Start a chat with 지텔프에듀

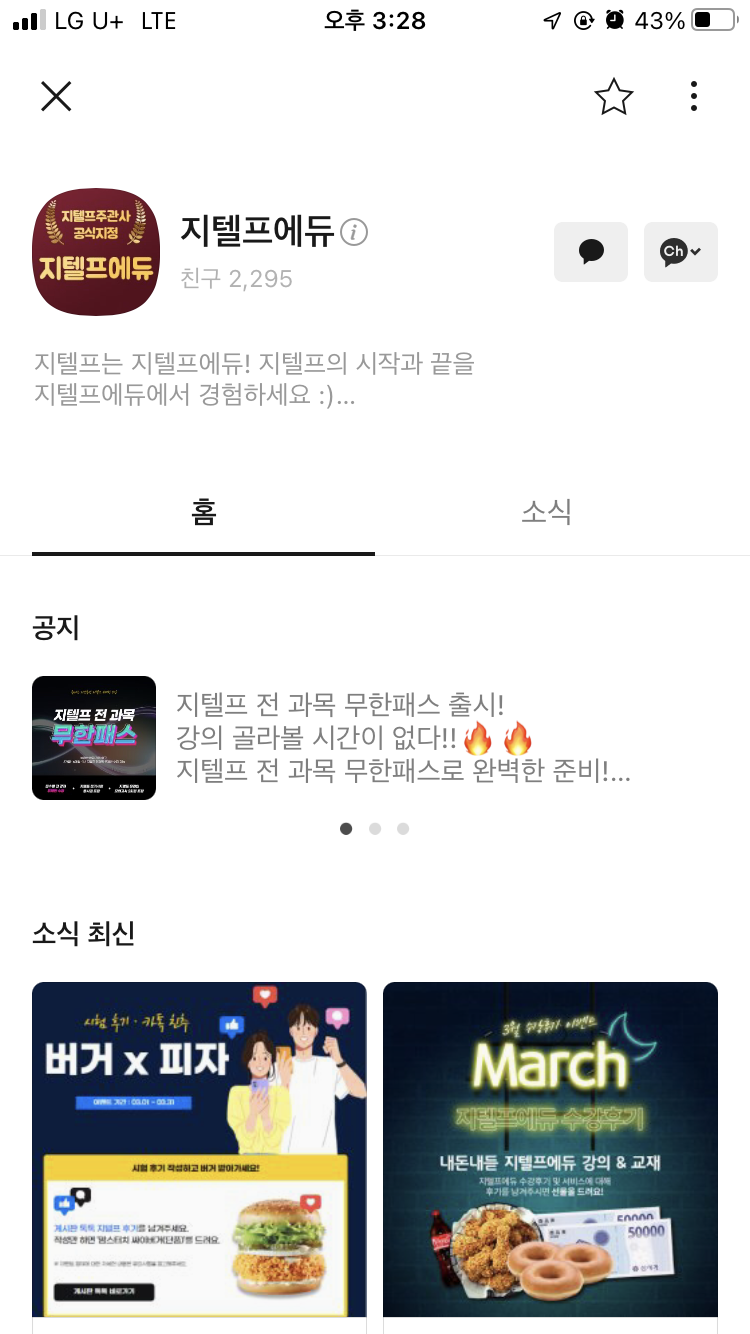[591, 252]
